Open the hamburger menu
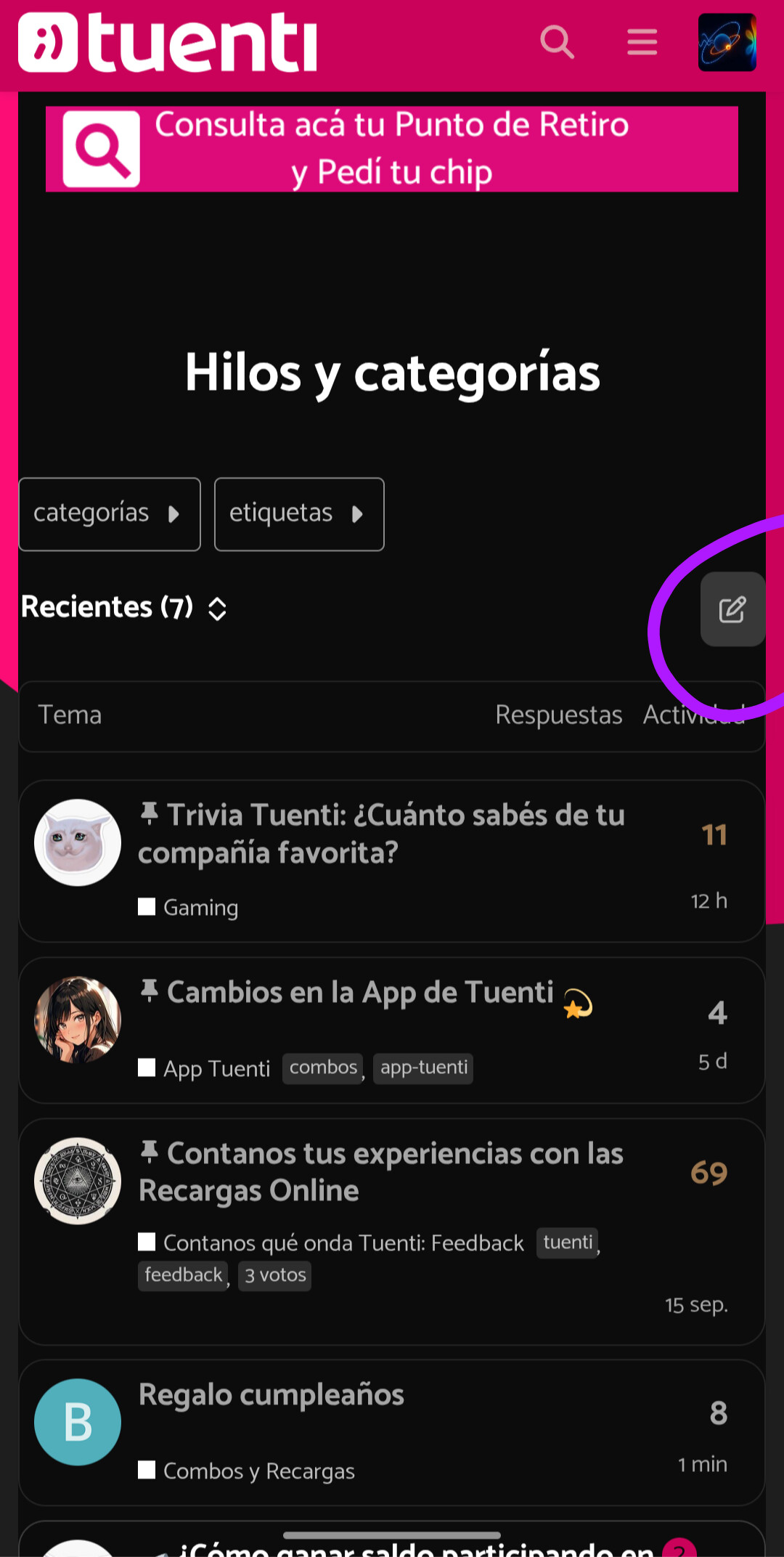784x1557 pixels. (x=642, y=42)
